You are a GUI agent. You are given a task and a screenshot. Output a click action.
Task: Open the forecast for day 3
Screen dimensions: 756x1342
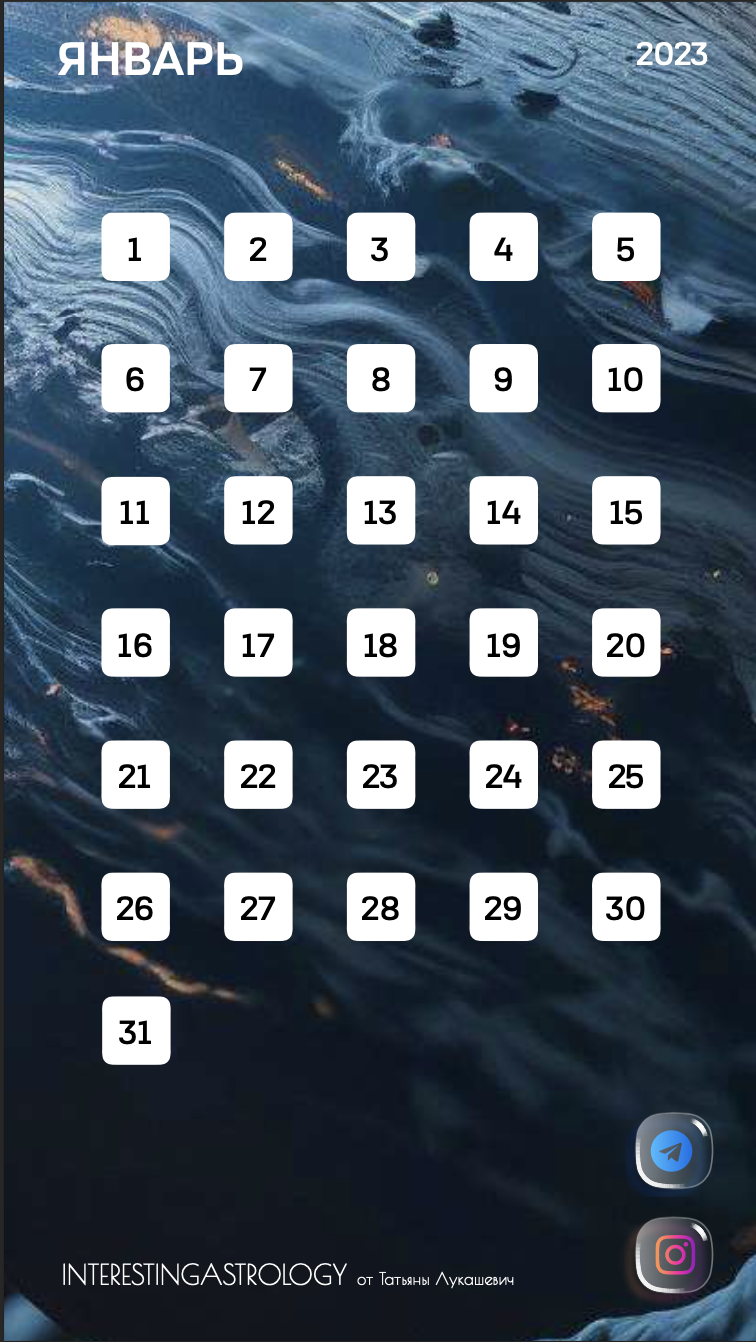click(x=380, y=247)
